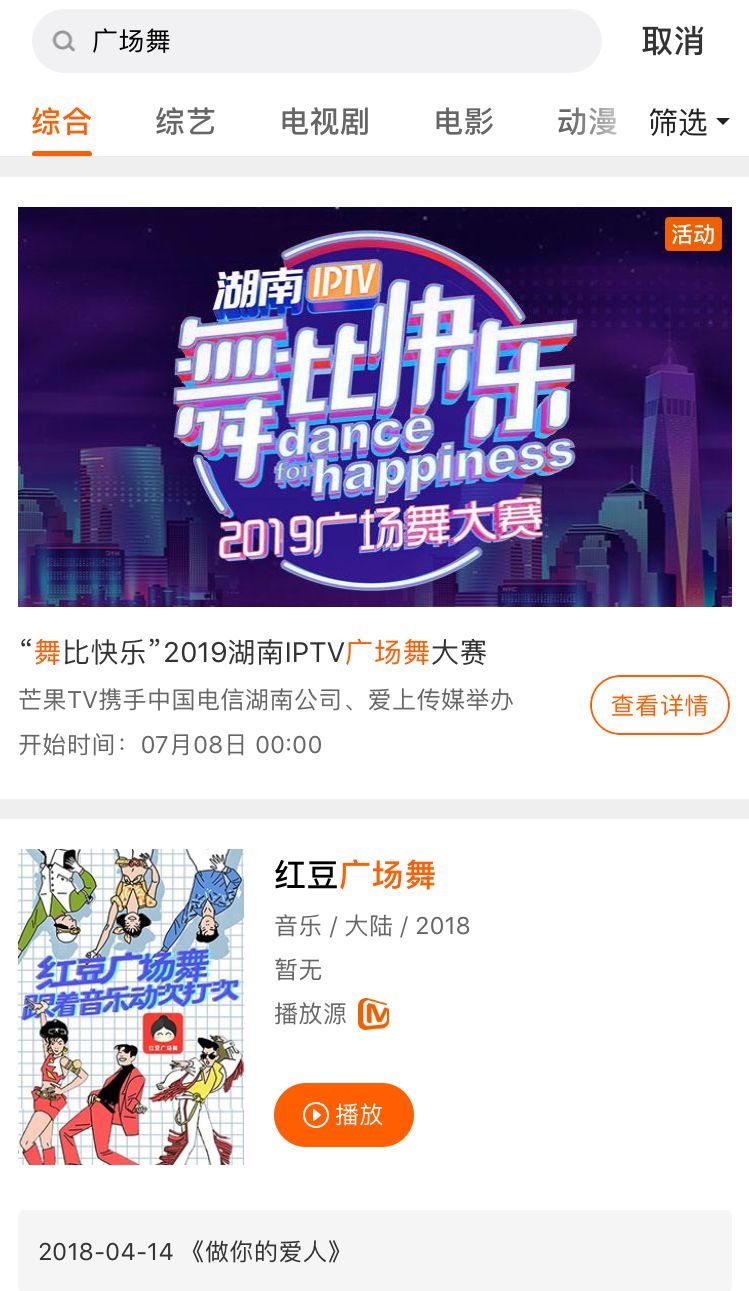Switch to the 综艺 tab
Screen dimensions: 749x1291
point(186,122)
